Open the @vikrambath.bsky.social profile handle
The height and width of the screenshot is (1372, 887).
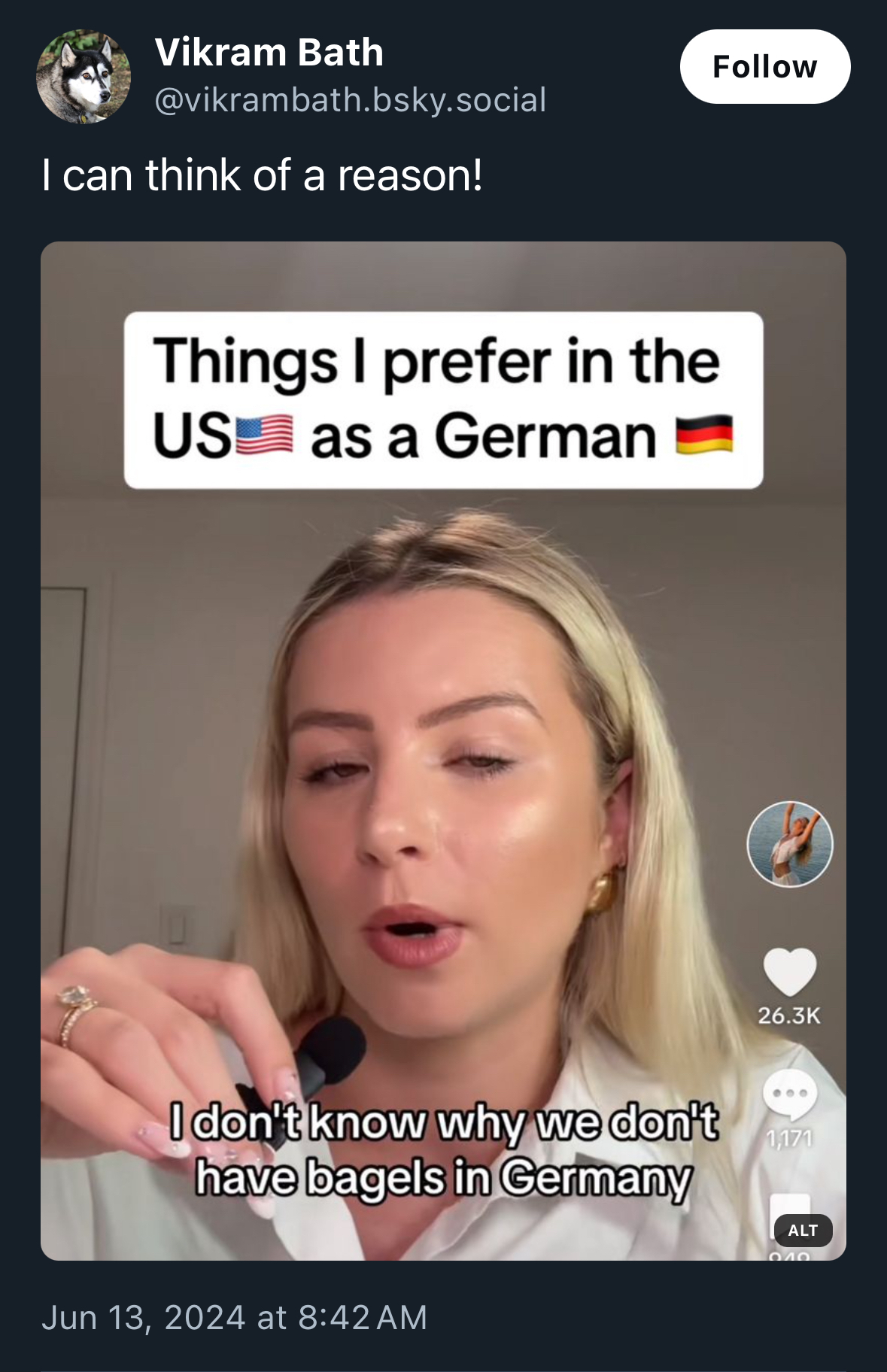(350, 100)
